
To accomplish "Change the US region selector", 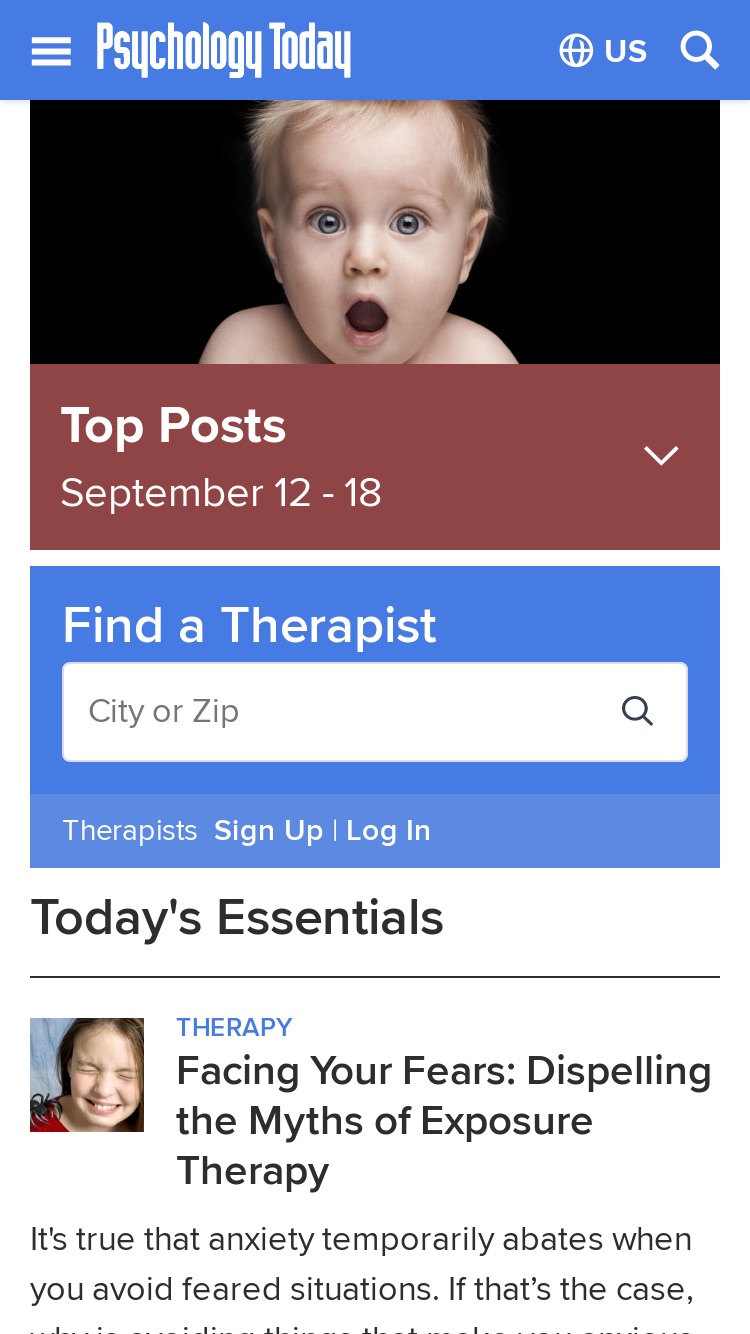I will pos(603,50).
